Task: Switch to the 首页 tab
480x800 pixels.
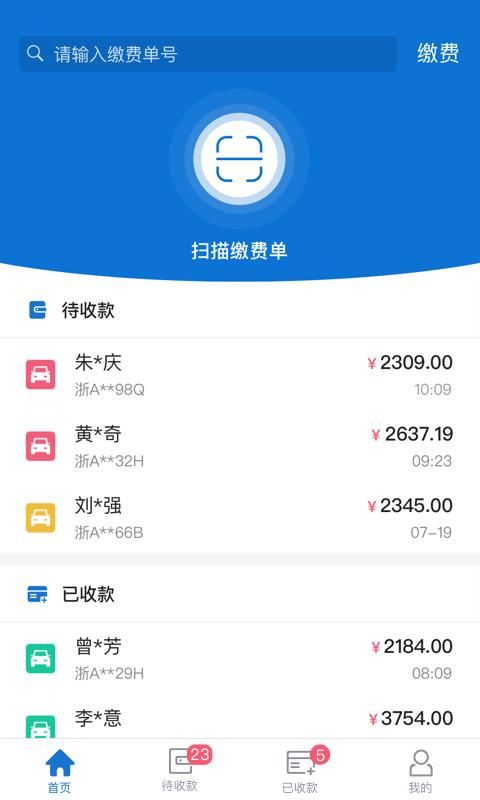Action: [60, 770]
